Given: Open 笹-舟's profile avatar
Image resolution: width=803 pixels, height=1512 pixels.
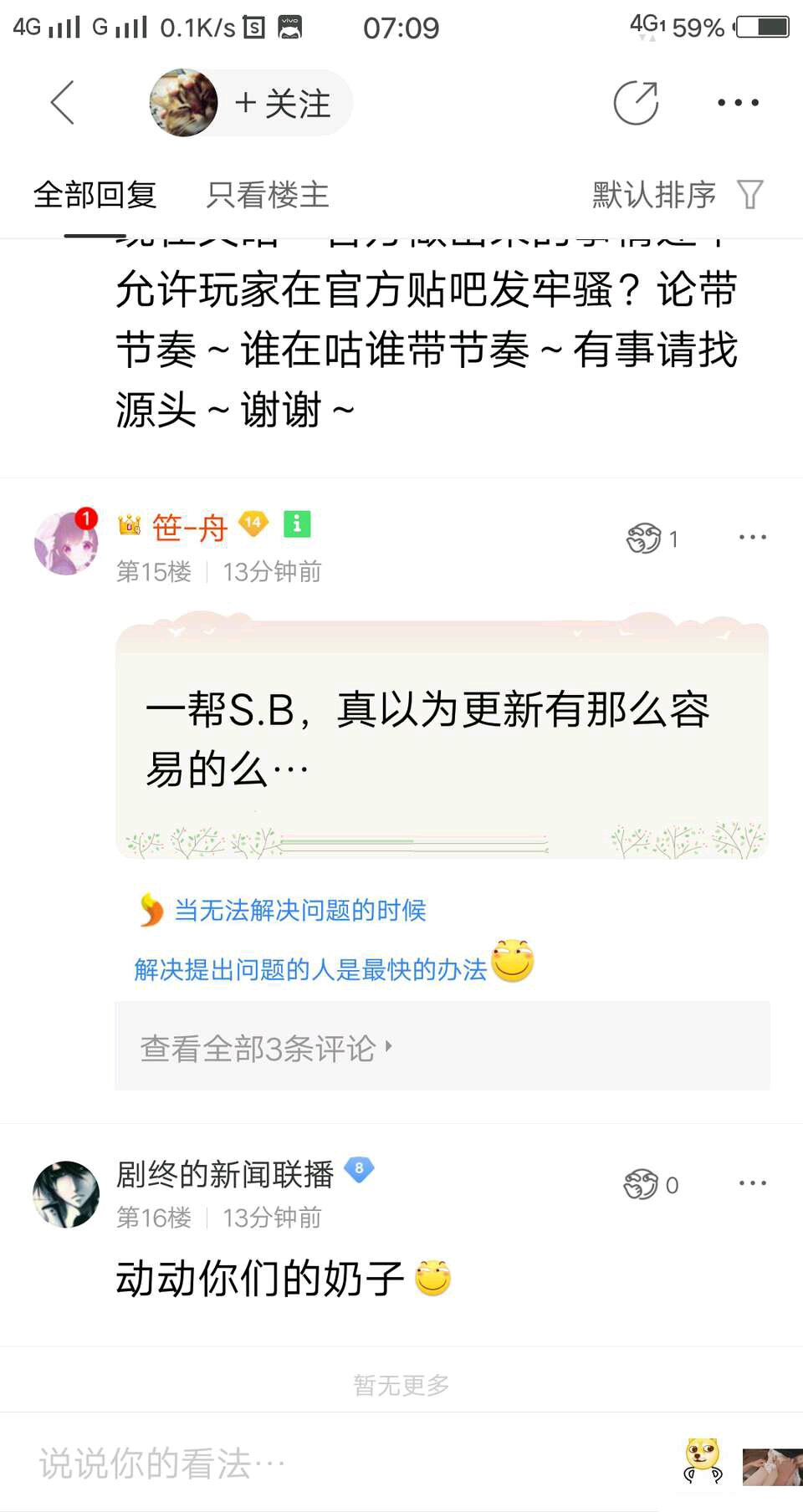Looking at the screenshot, I should coord(66,544).
